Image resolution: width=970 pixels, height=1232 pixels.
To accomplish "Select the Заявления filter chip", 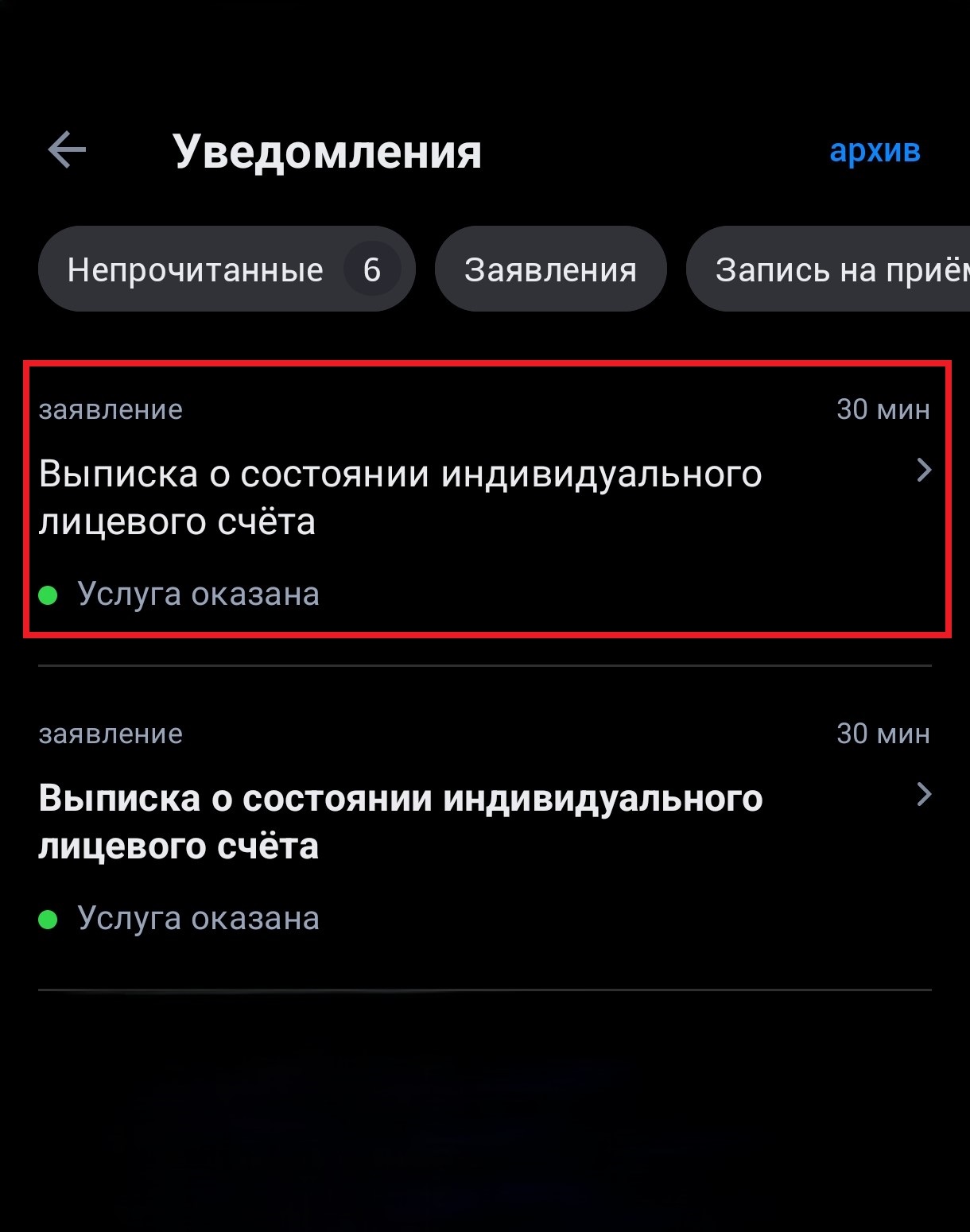I will (x=550, y=269).
